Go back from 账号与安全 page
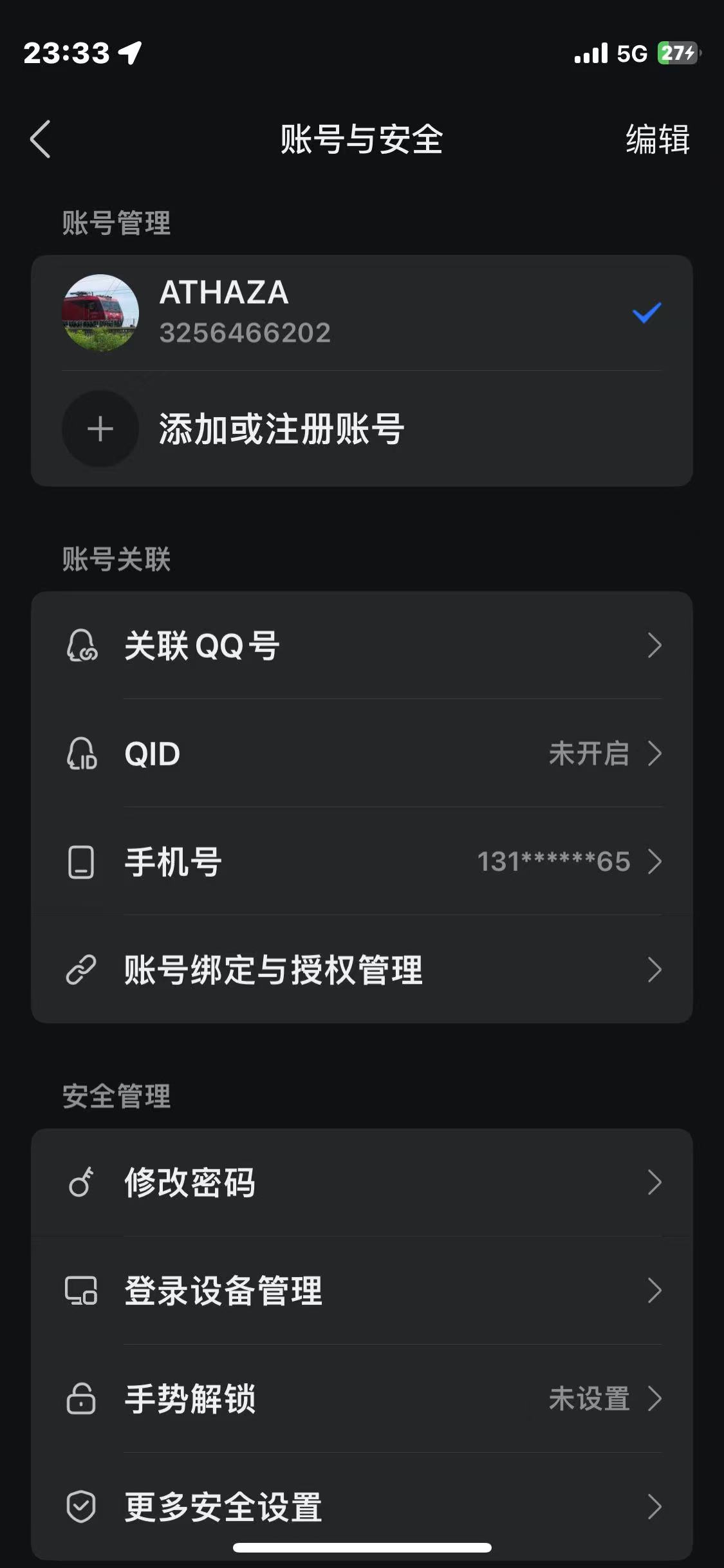This screenshot has height=1568, width=724. (41, 139)
